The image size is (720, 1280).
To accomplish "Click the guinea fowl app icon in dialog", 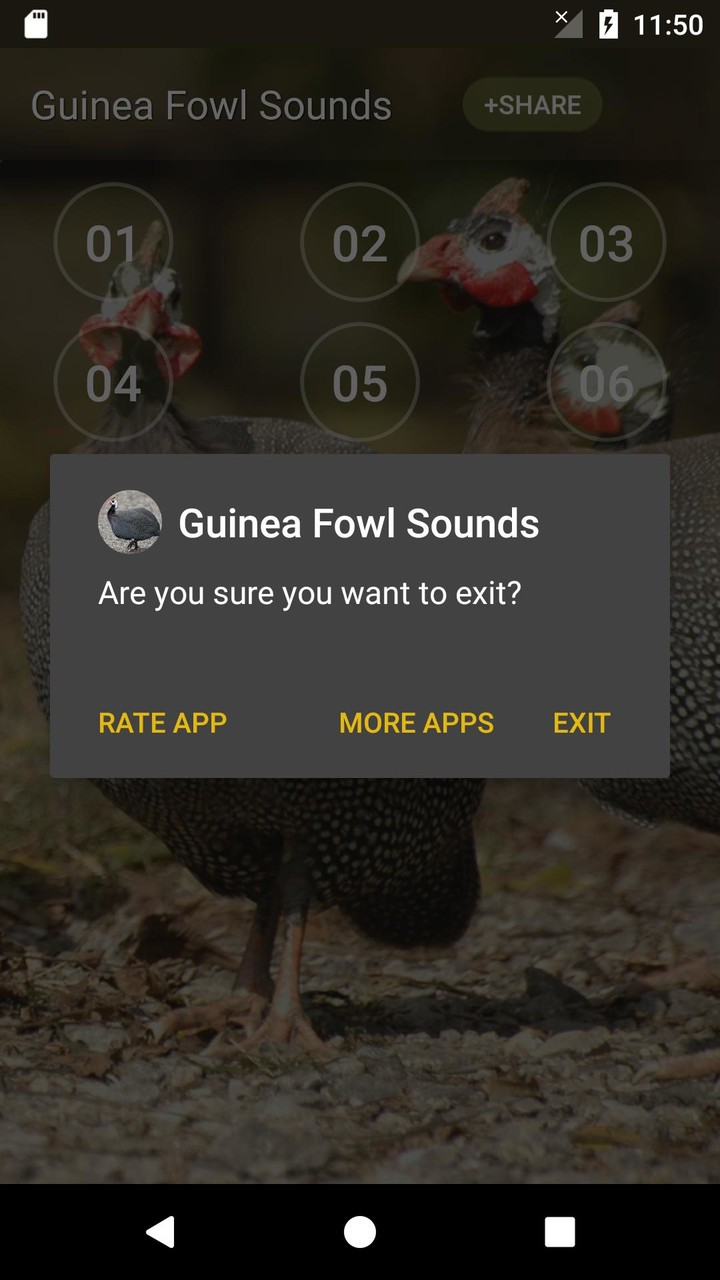I will (129, 522).
